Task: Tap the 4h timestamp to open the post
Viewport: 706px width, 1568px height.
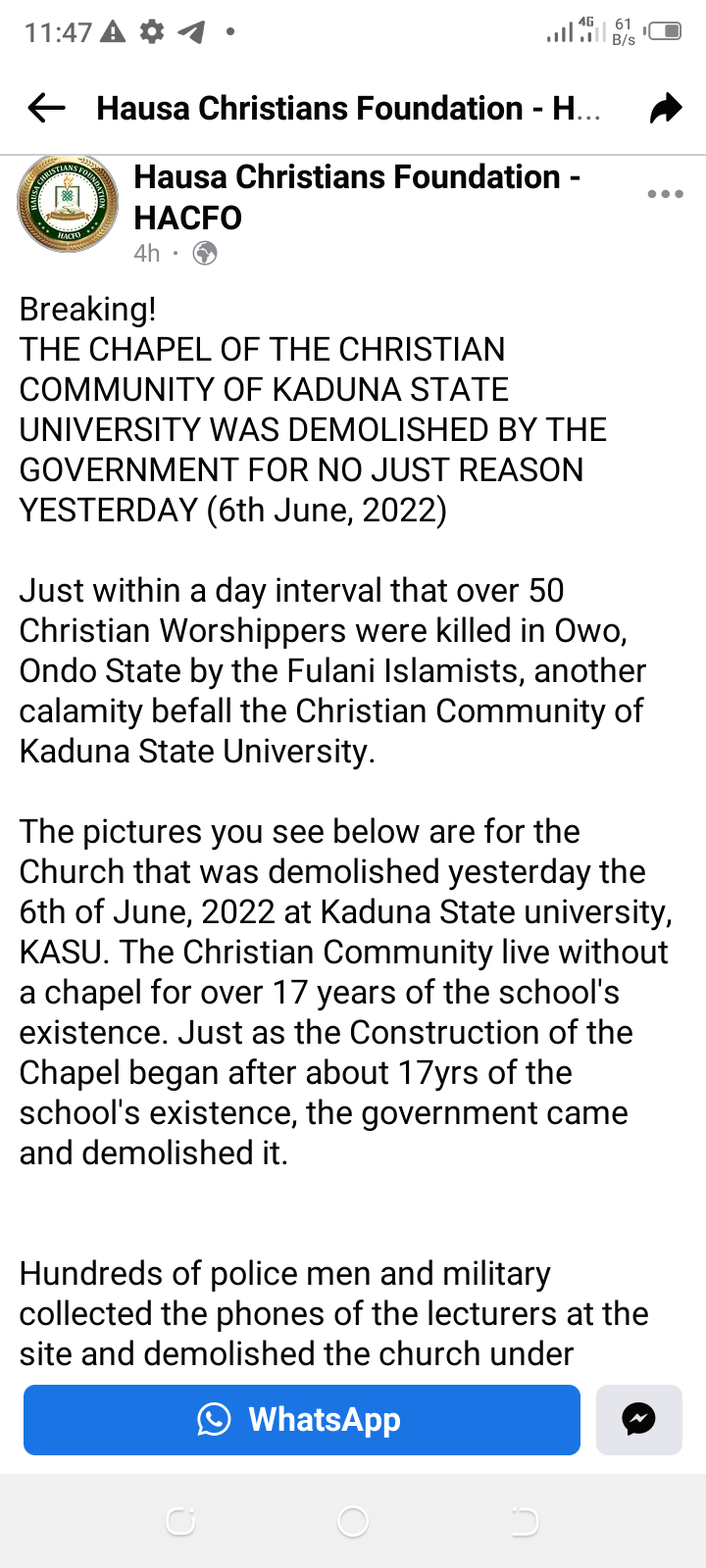Action: 145,253
